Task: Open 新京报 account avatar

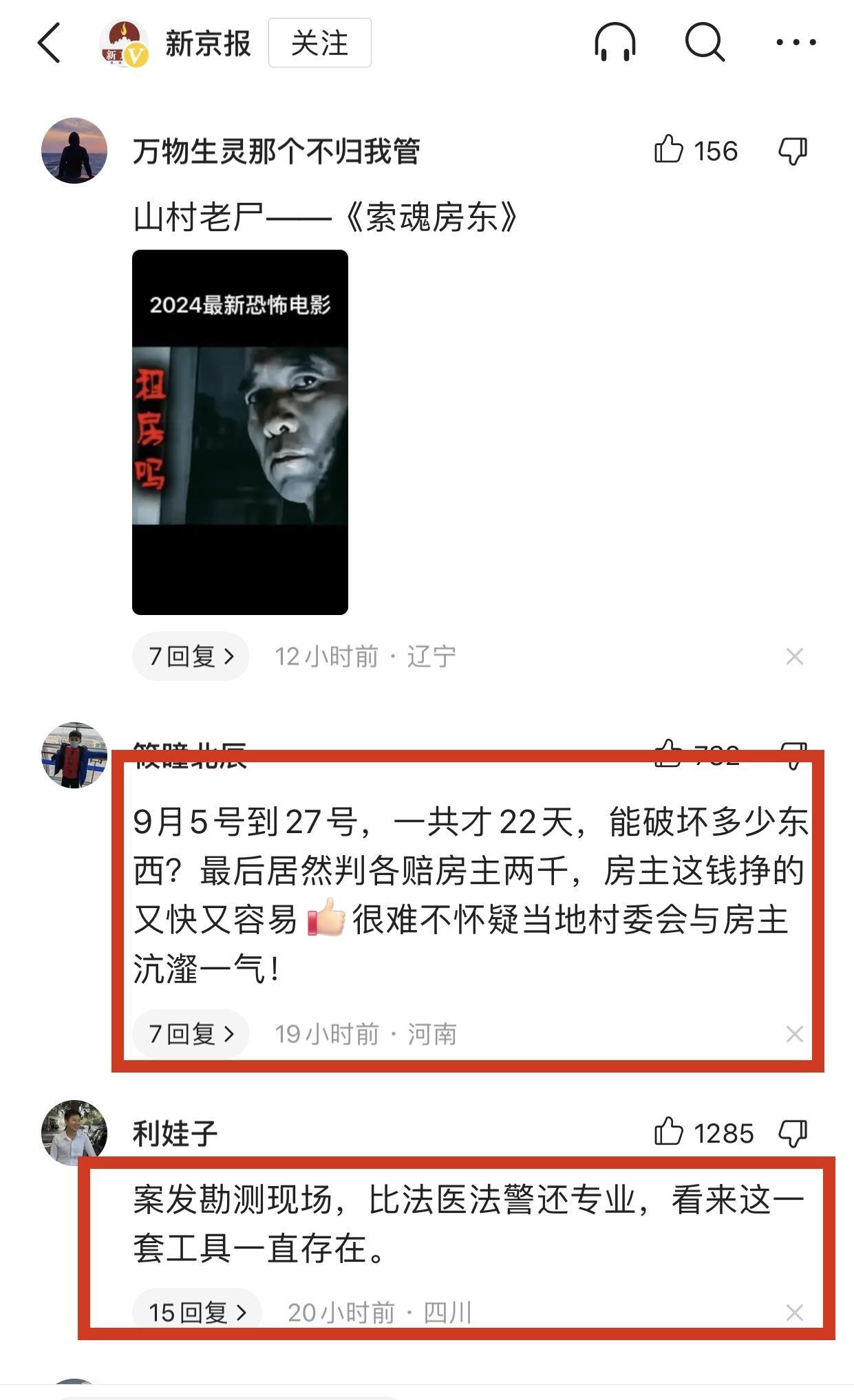Action: pyautogui.click(x=124, y=43)
